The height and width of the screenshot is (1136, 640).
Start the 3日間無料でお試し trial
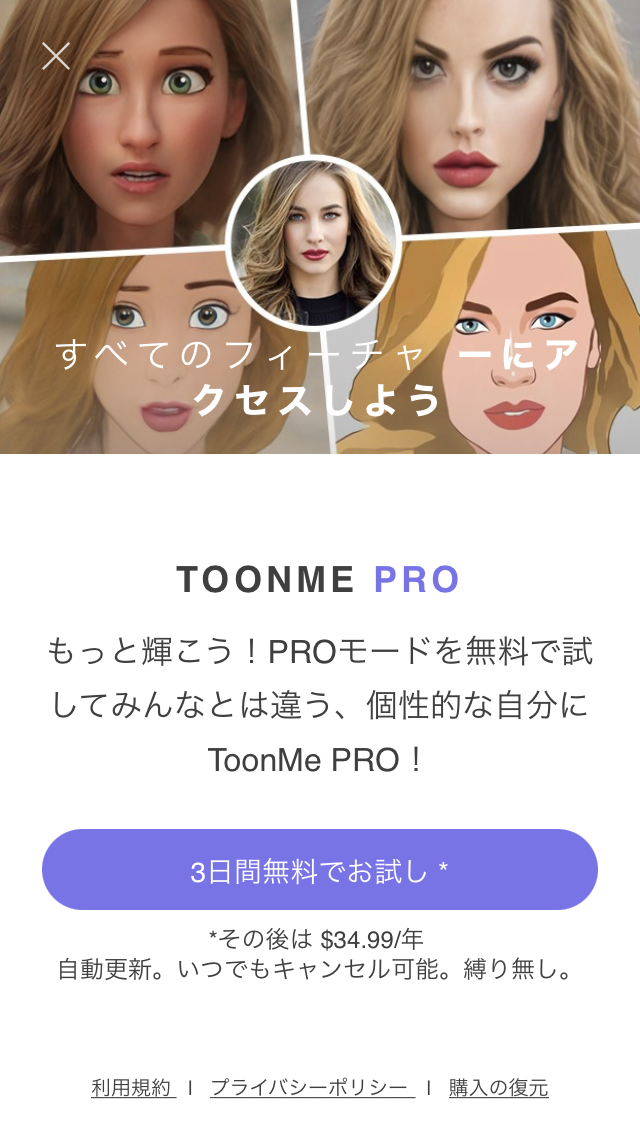coord(320,870)
